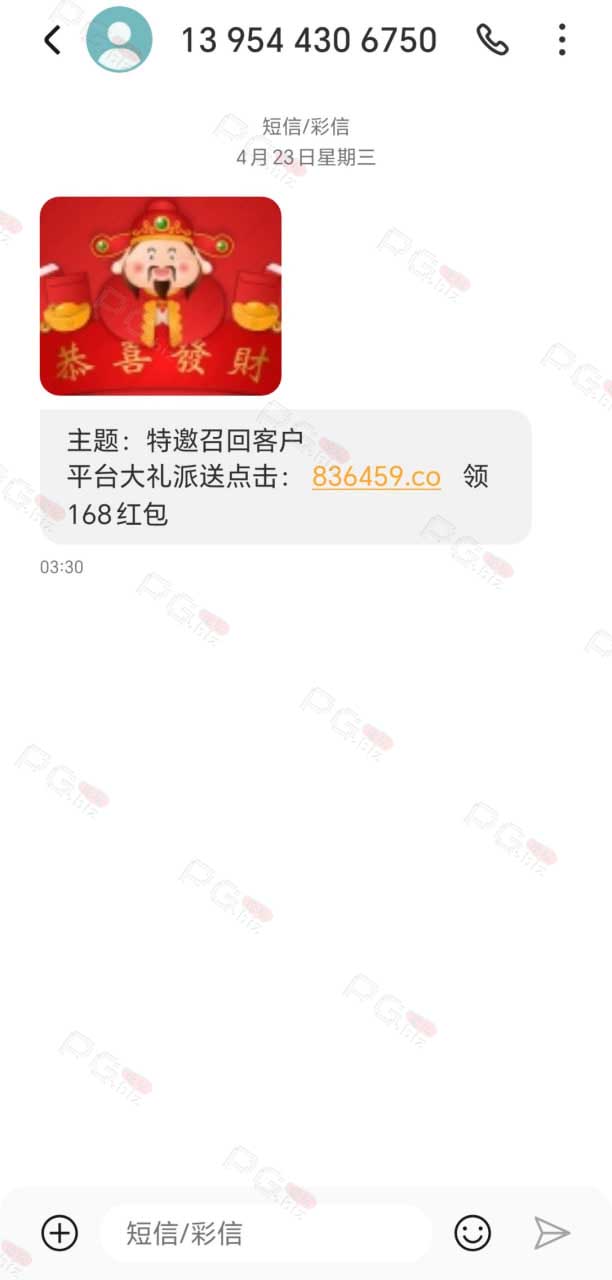Viewport: 612px width, 1280px height.
Task: Open the emoji picker
Action: (473, 1233)
